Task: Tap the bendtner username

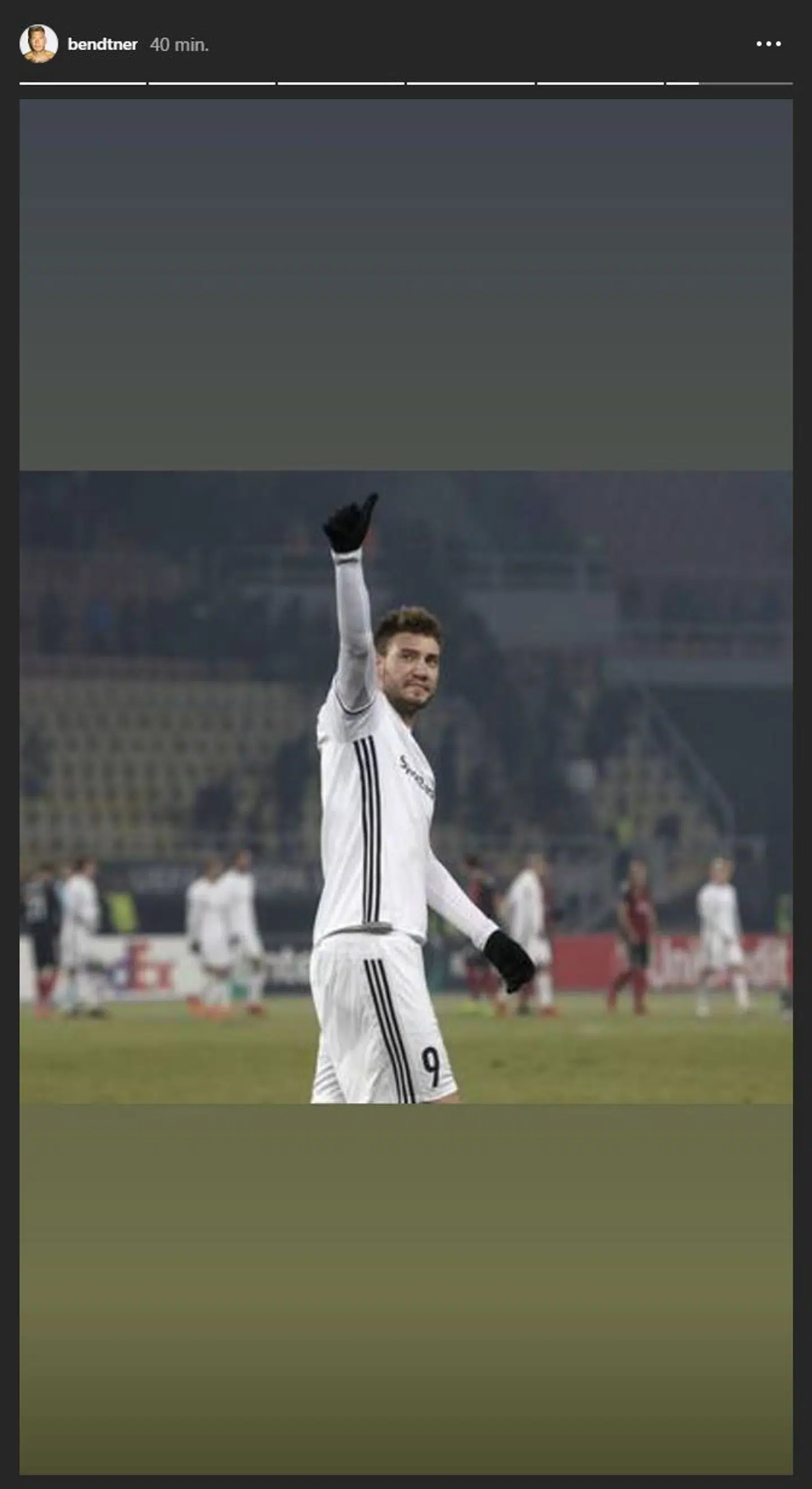Action: coord(102,45)
